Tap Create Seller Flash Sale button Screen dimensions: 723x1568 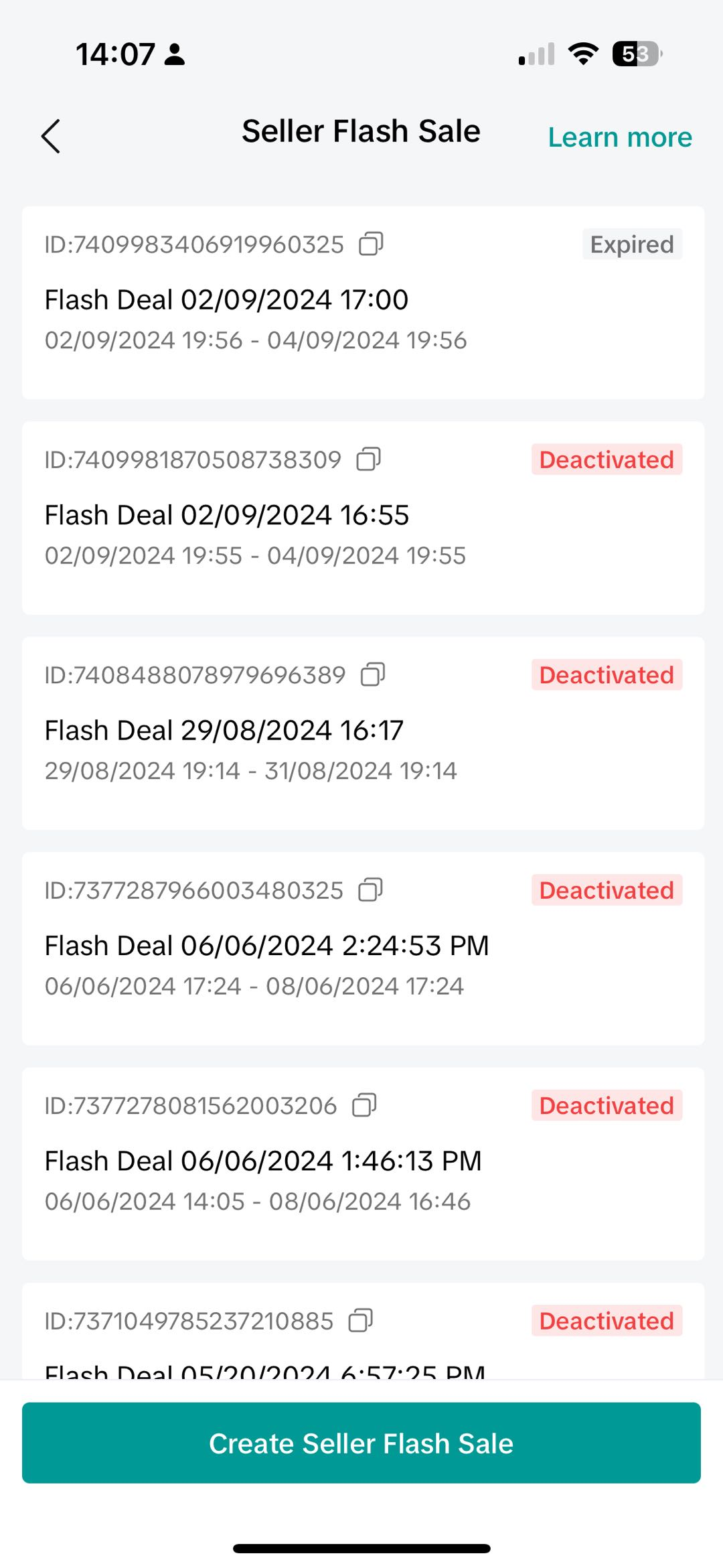click(361, 1443)
